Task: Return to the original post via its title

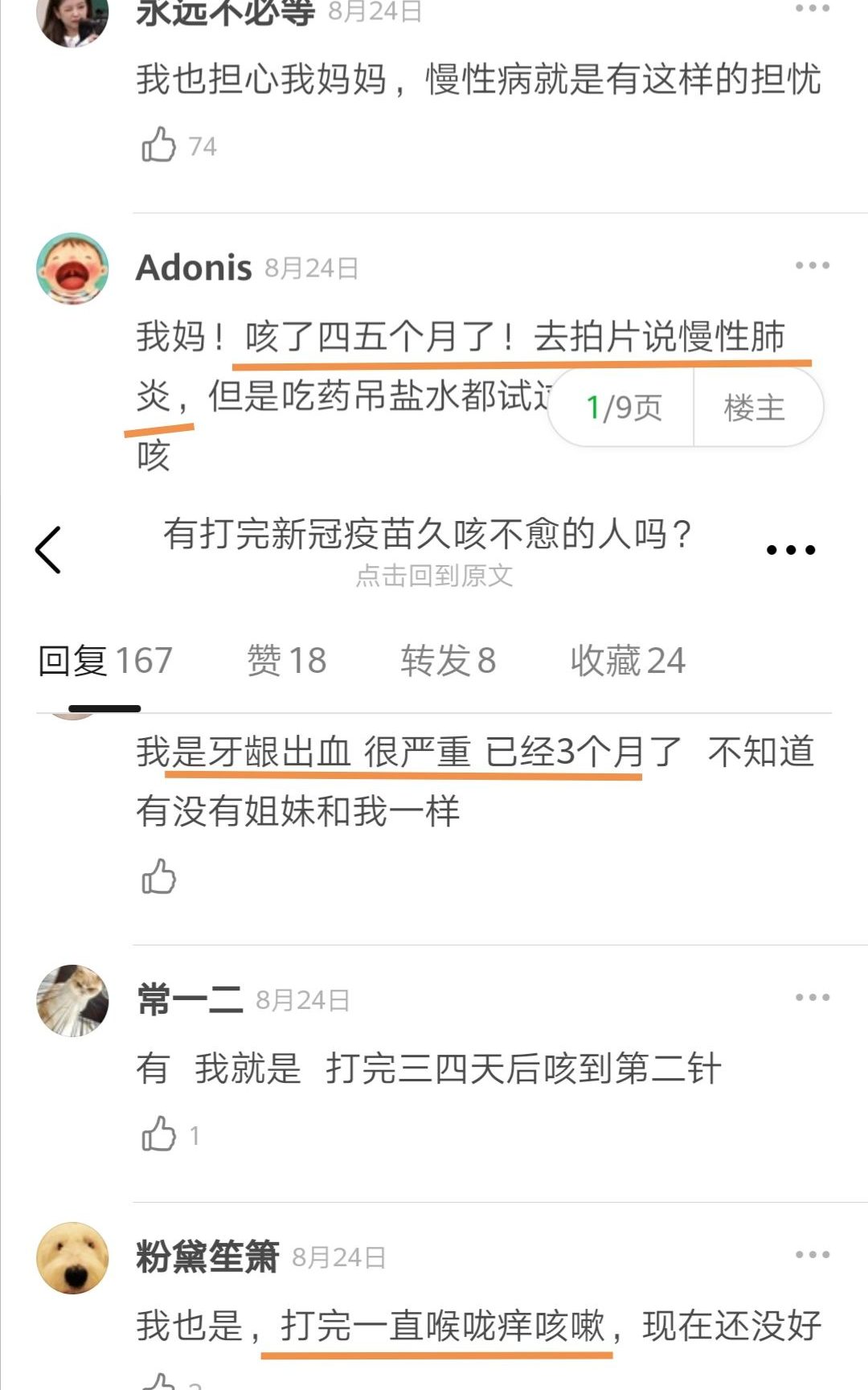Action: click(x=429, y=534)
